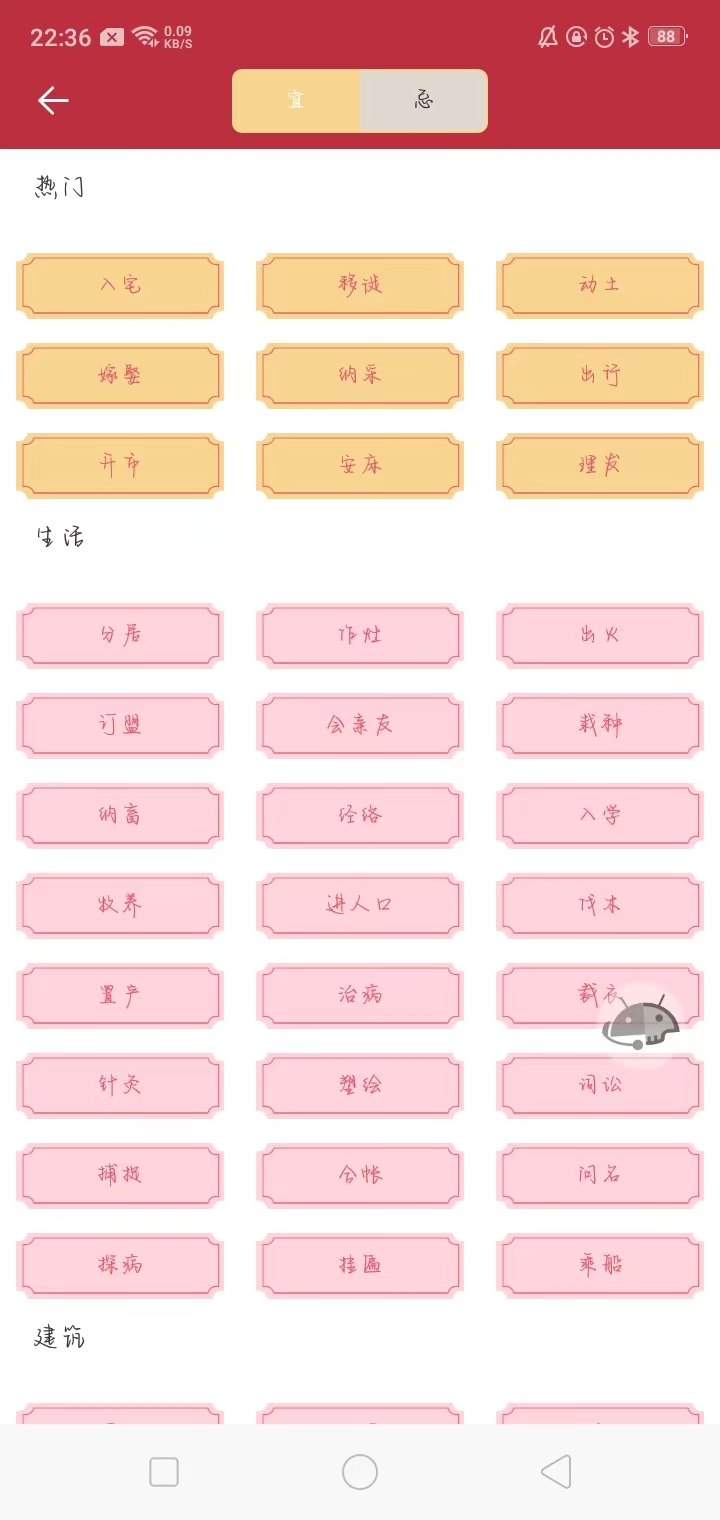The width and height of the screenshot is (720, 1520).
Task: Open the 出行 option
Action: pyautogui.click(x=600, y=375)
